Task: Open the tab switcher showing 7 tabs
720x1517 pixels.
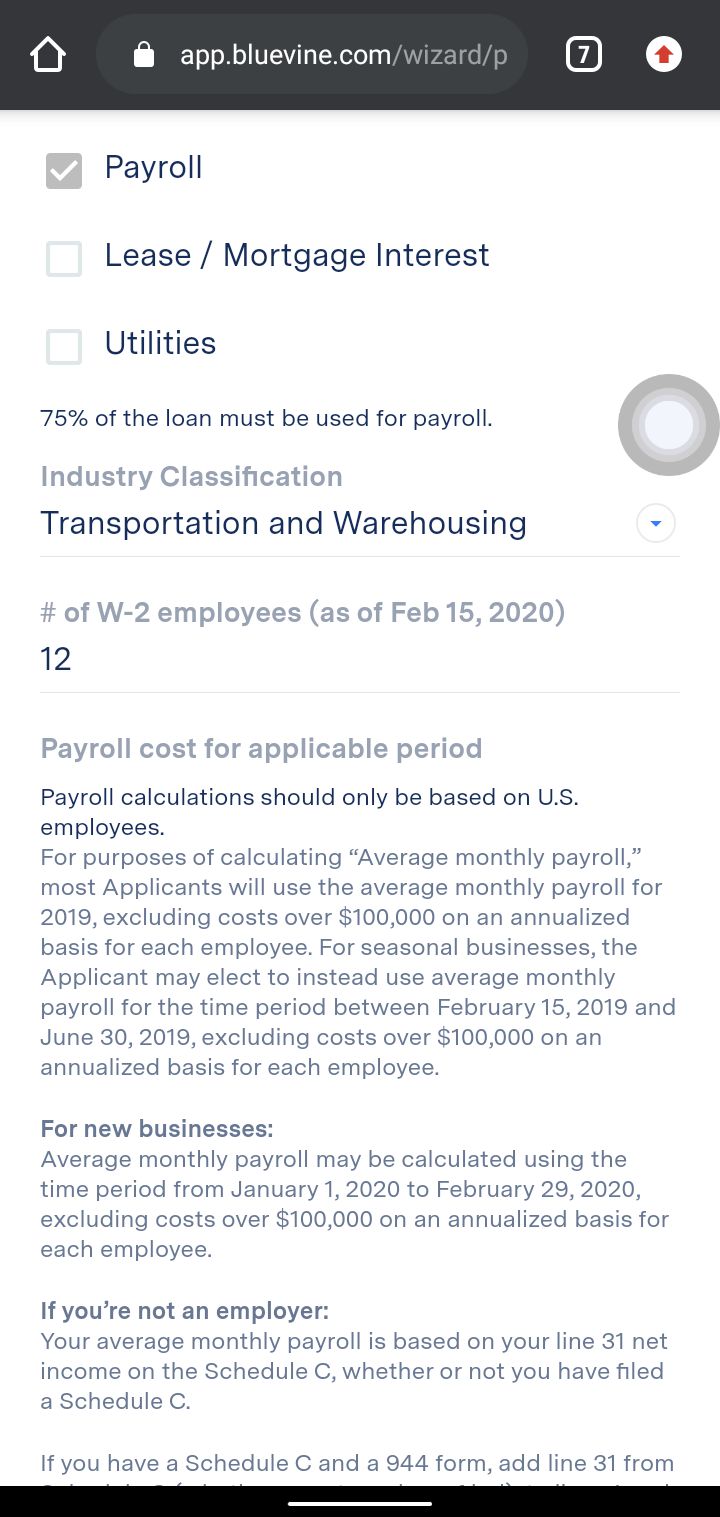Action: pyautogui.click(x=584, y=54)
